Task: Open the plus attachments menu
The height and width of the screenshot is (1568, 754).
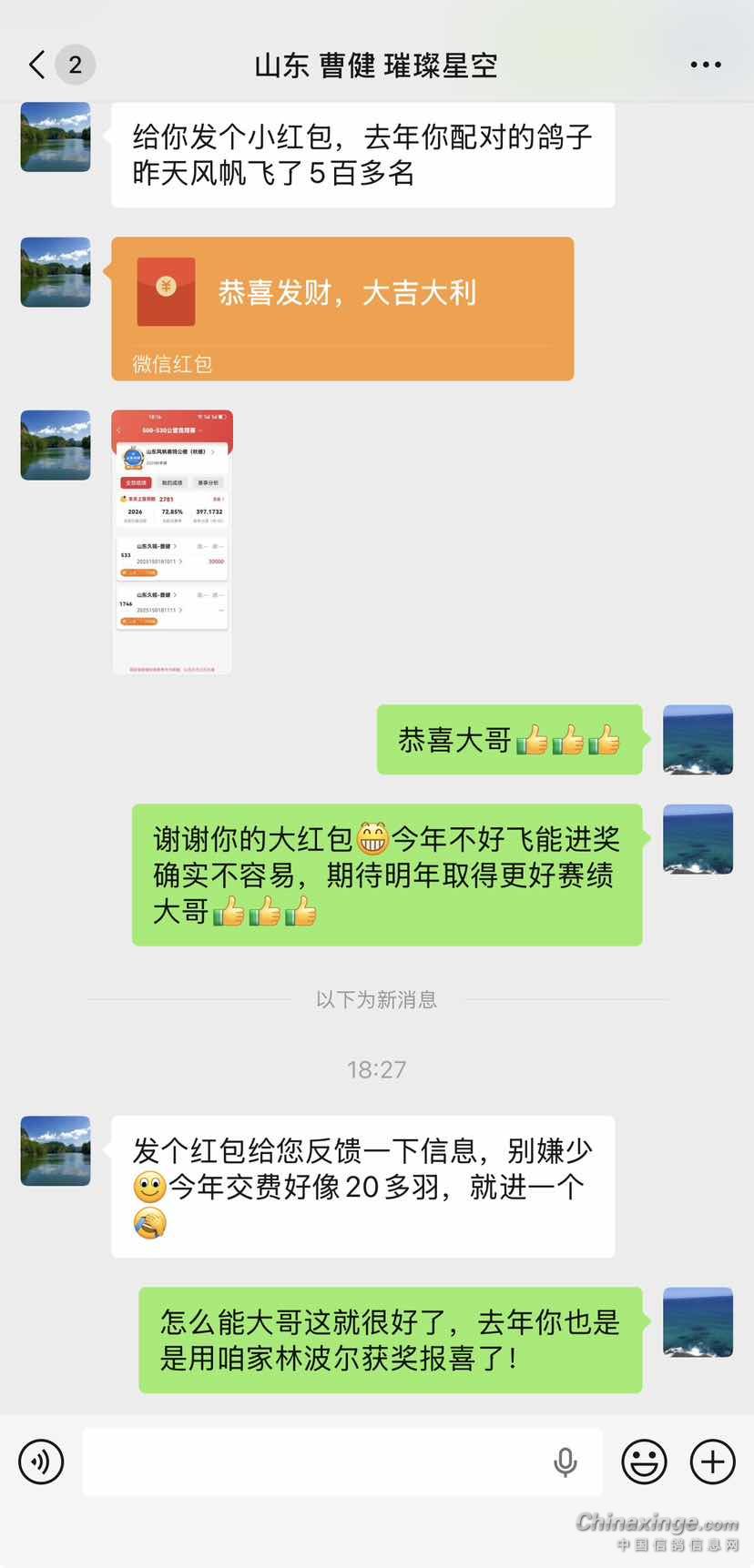Action: point(712,1462)
